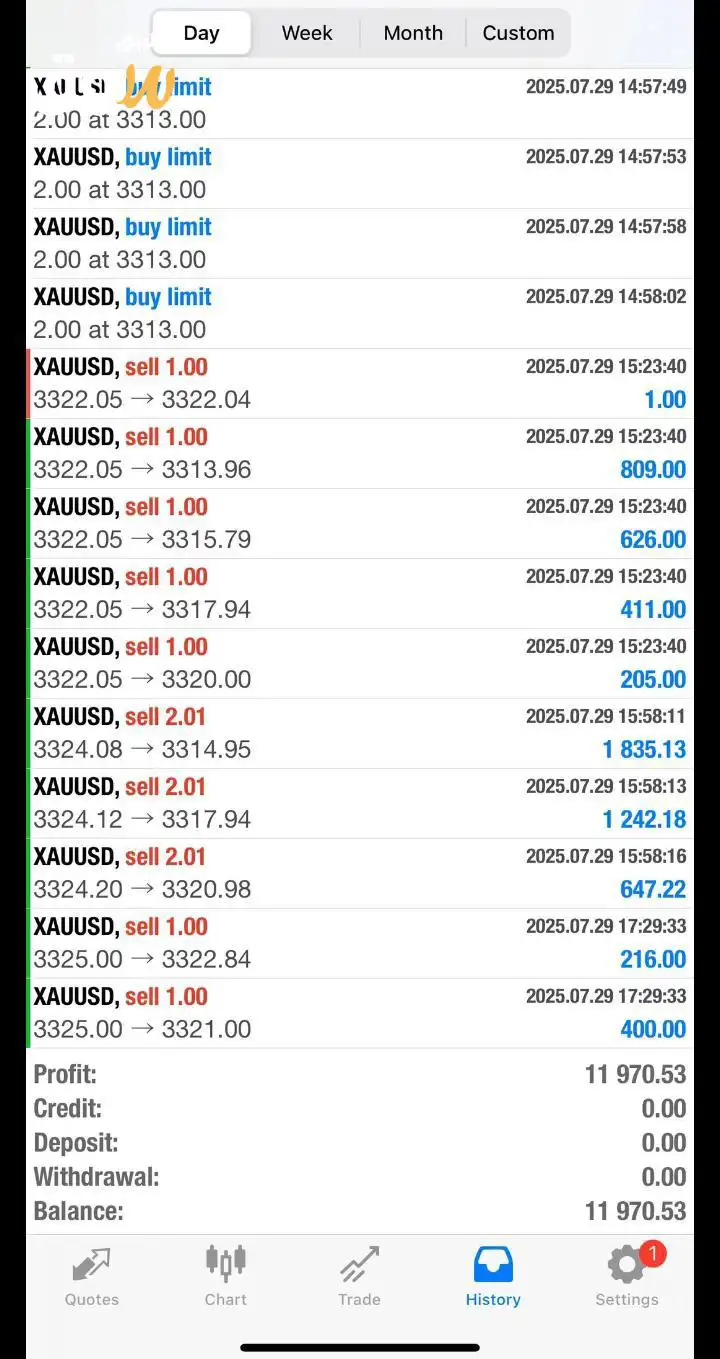
Task: Switch to the Month period
Action: click(x=413, y=33)
